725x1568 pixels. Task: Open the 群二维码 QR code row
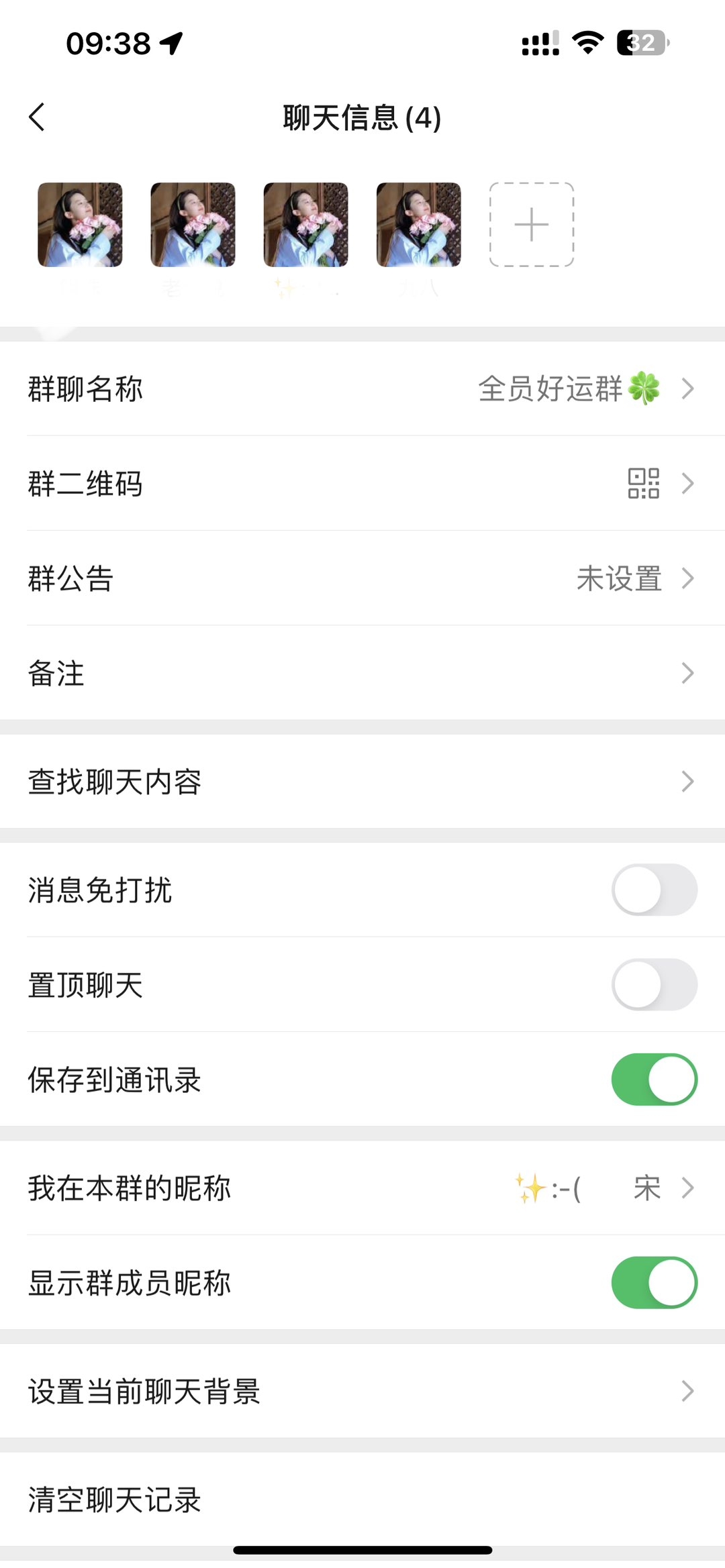(x=362, y=483)
